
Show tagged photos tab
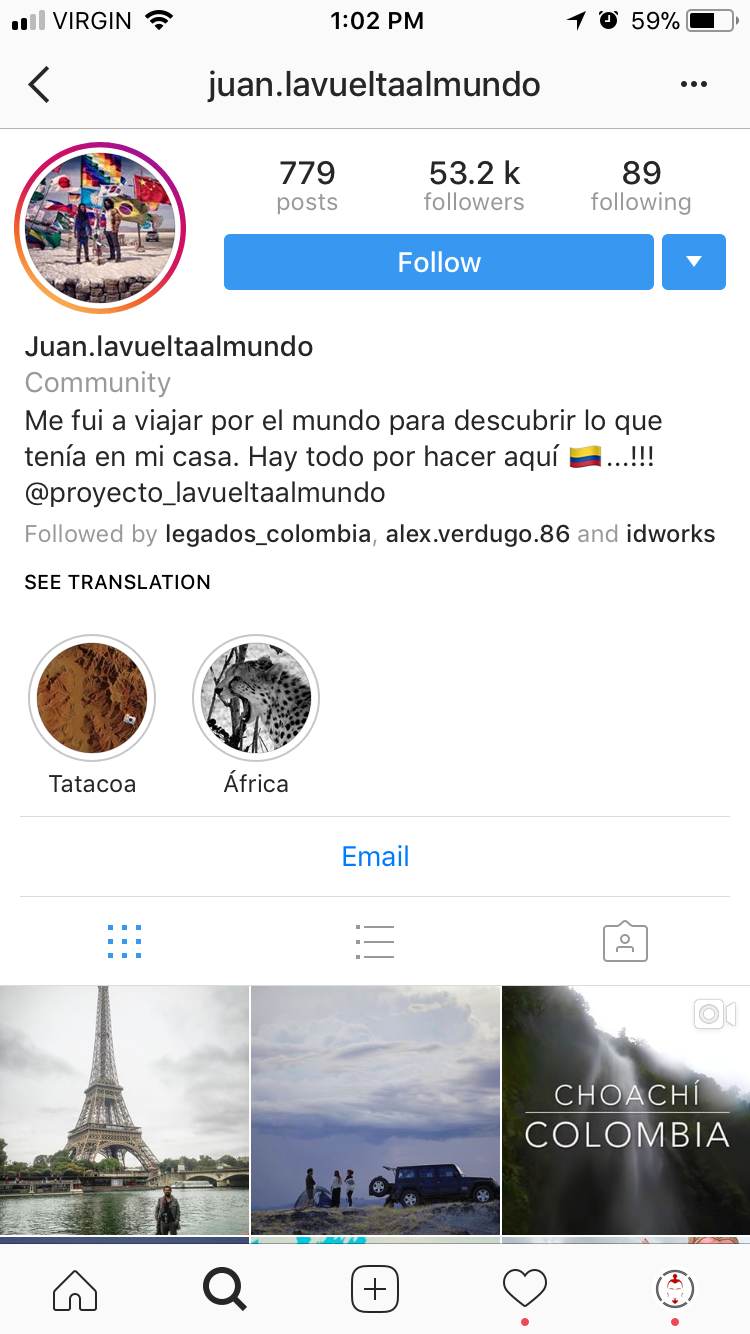625,941
